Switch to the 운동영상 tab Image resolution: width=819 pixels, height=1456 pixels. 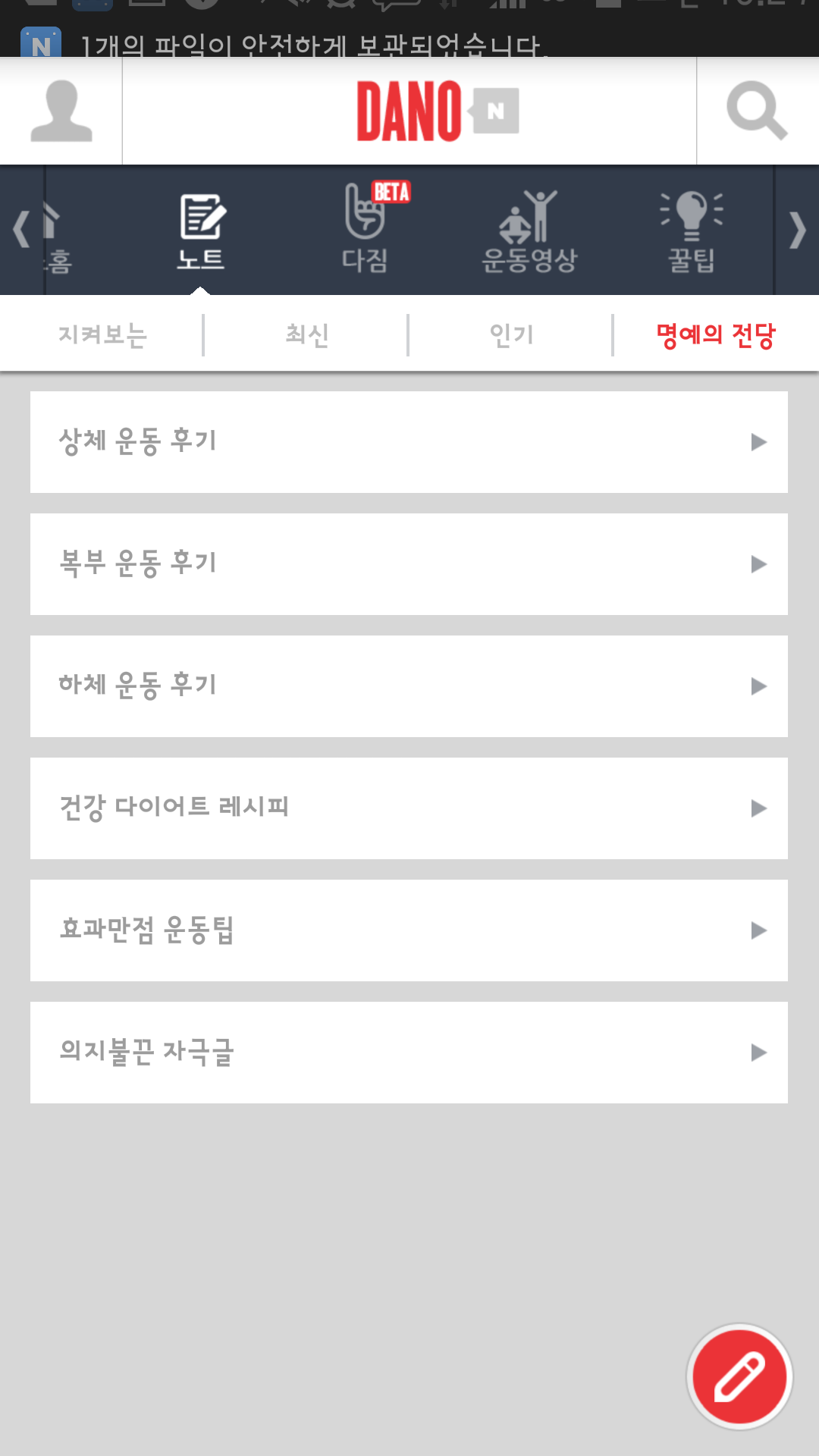pyautogui.click(x=530, y=228)
